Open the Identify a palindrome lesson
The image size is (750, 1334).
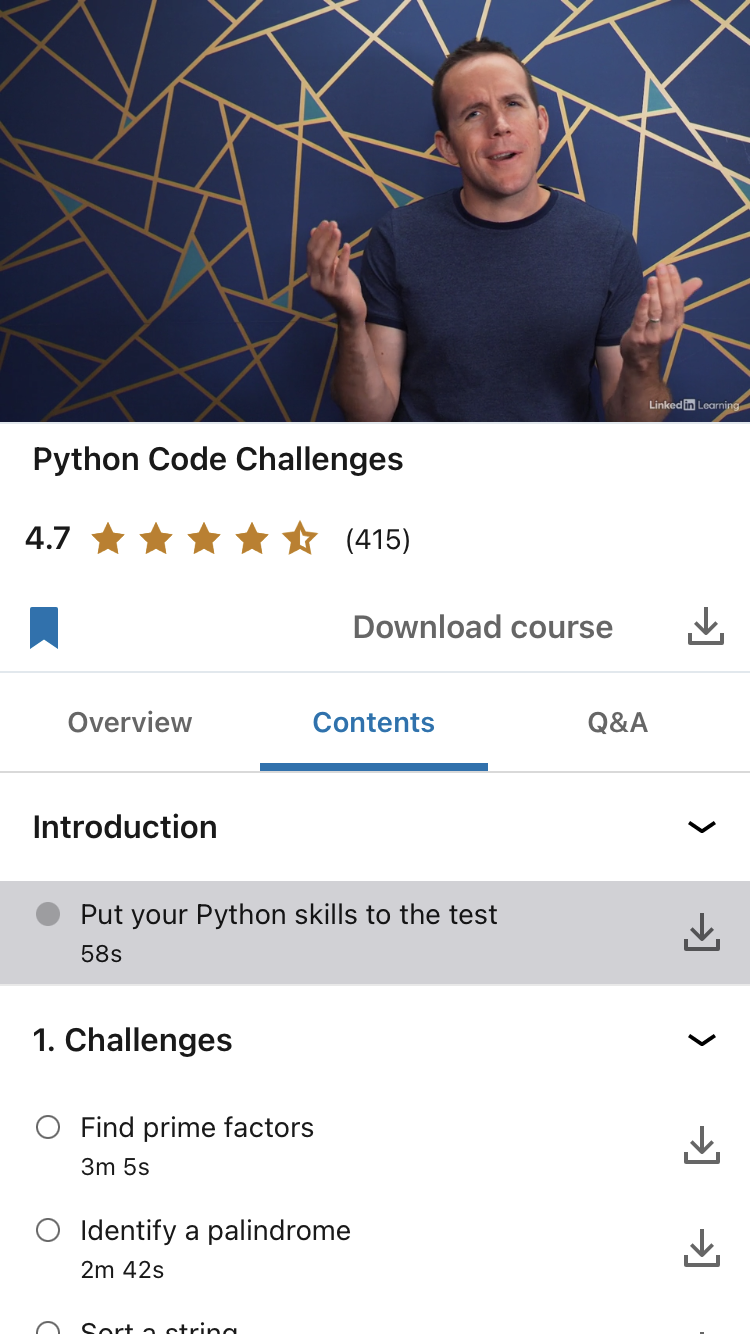click(x=215, y=1247)
